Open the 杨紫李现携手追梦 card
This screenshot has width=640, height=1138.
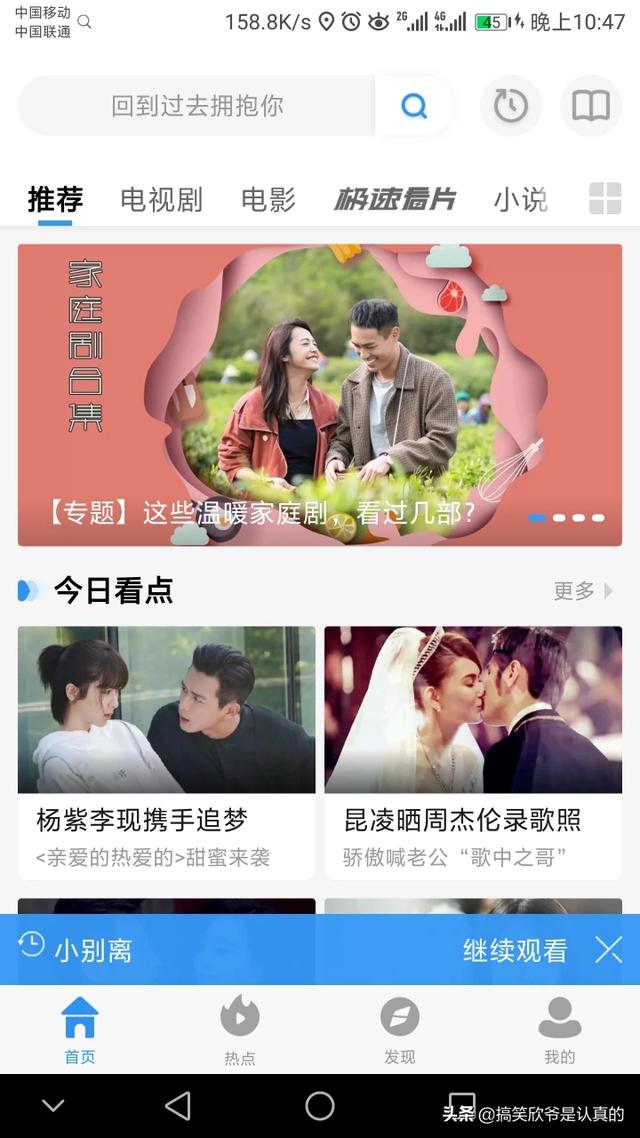point(166,752)
